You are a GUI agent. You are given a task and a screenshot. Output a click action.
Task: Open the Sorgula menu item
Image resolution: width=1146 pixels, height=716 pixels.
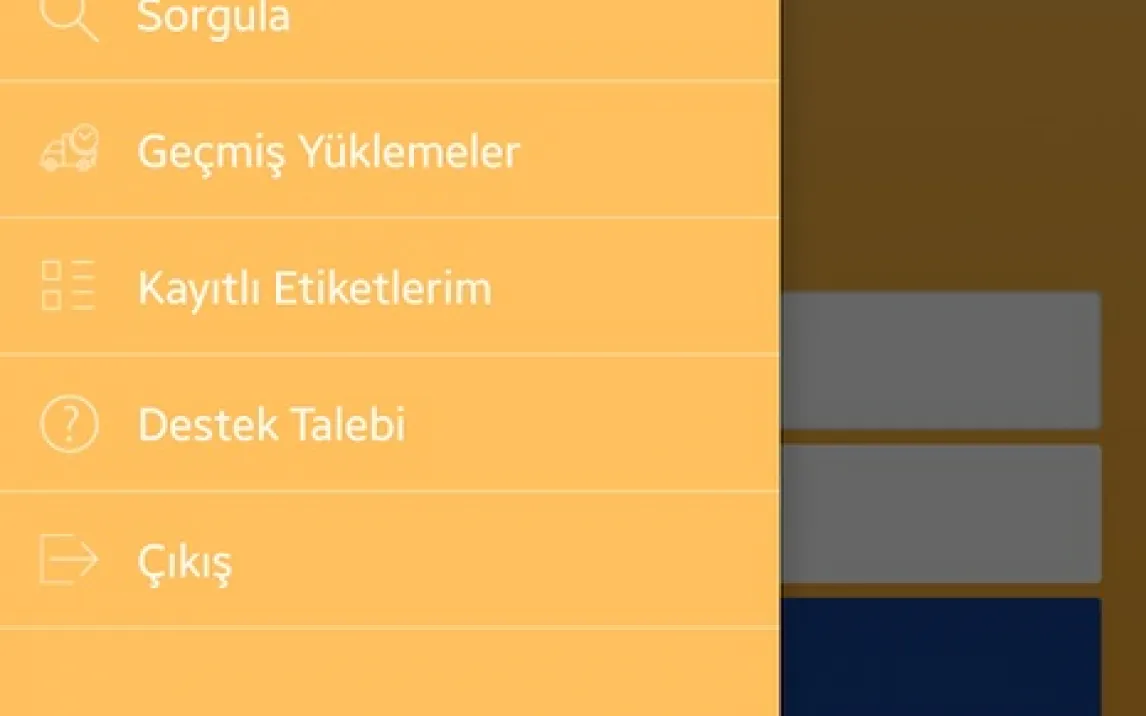pyautogui.click(x=213, y=20)
